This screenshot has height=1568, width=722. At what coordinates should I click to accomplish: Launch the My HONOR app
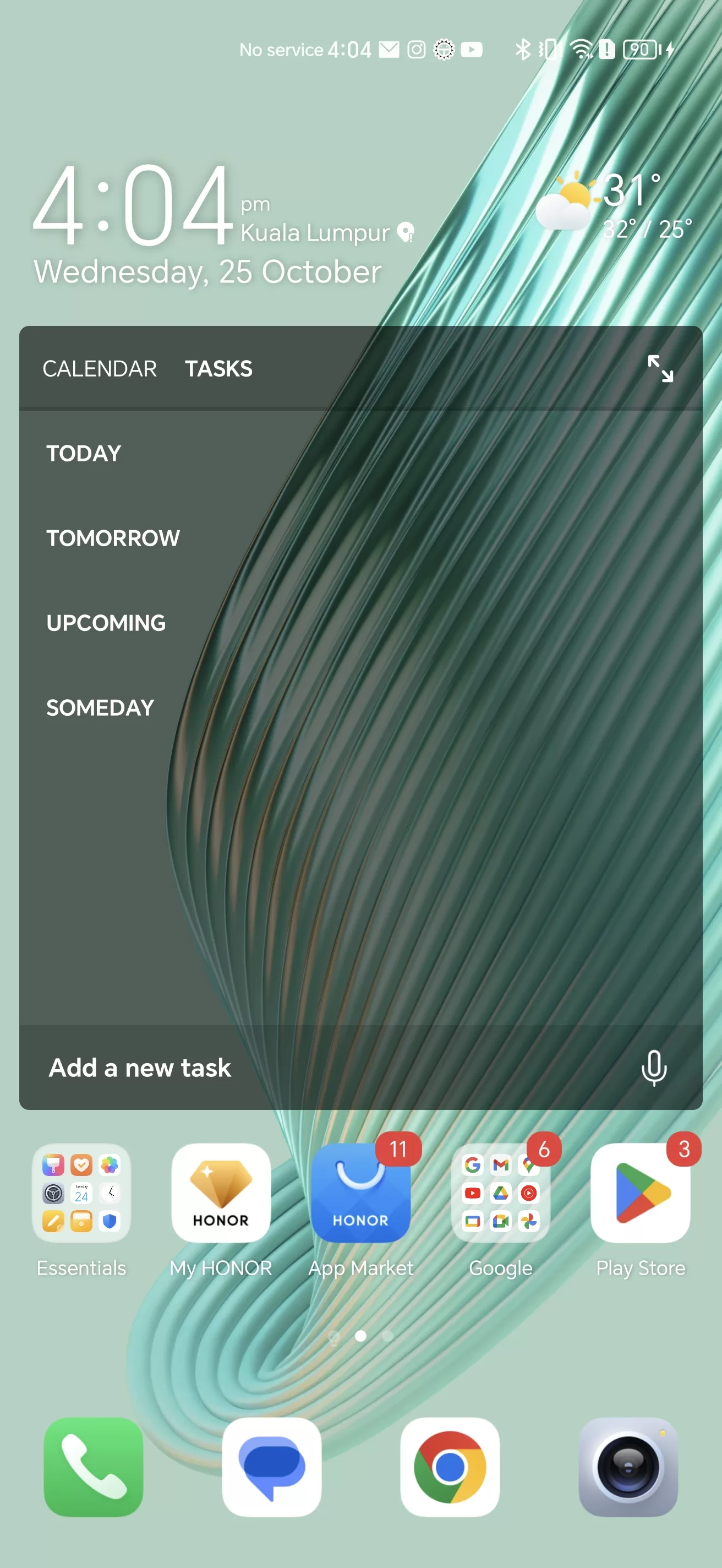tap(221, 1193)
